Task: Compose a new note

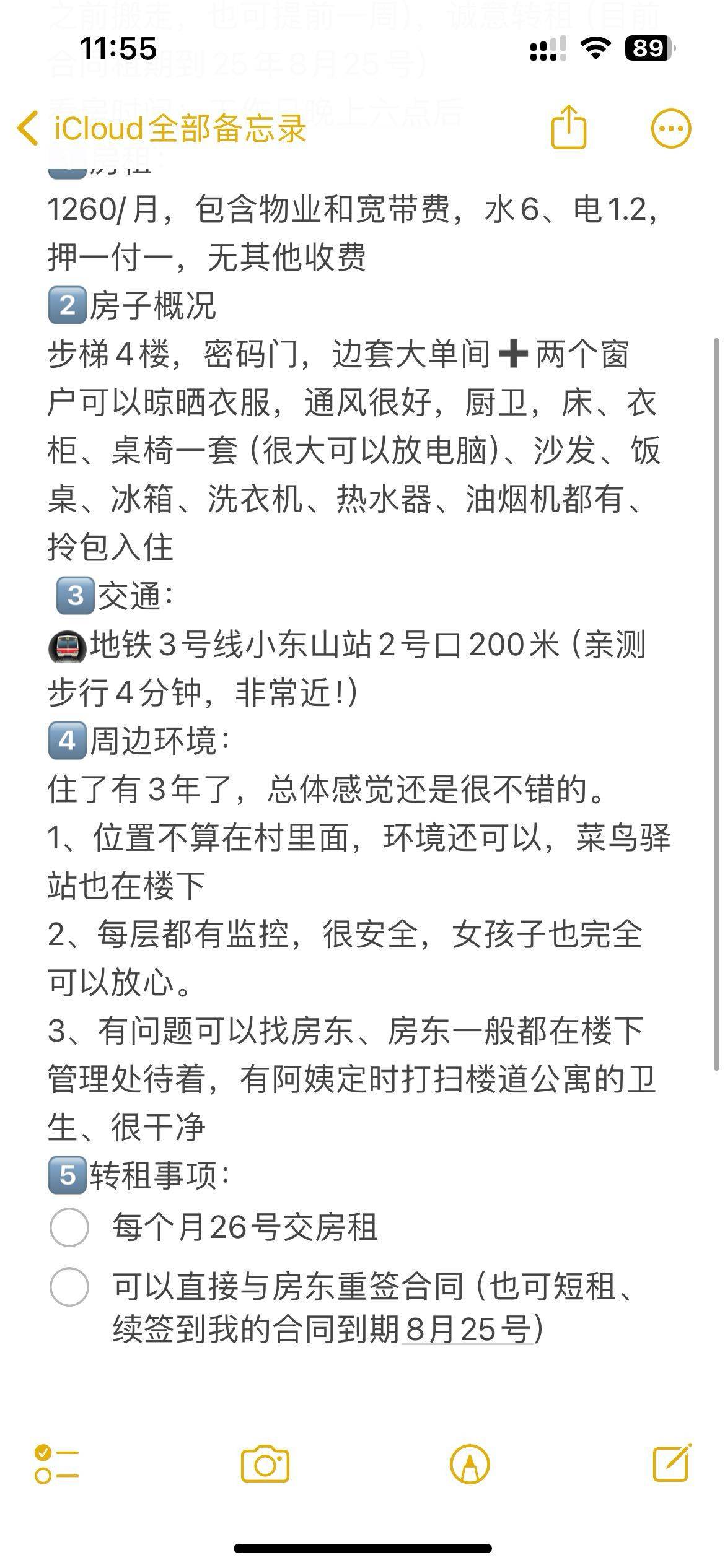Action: click(x=672, y=1463)
